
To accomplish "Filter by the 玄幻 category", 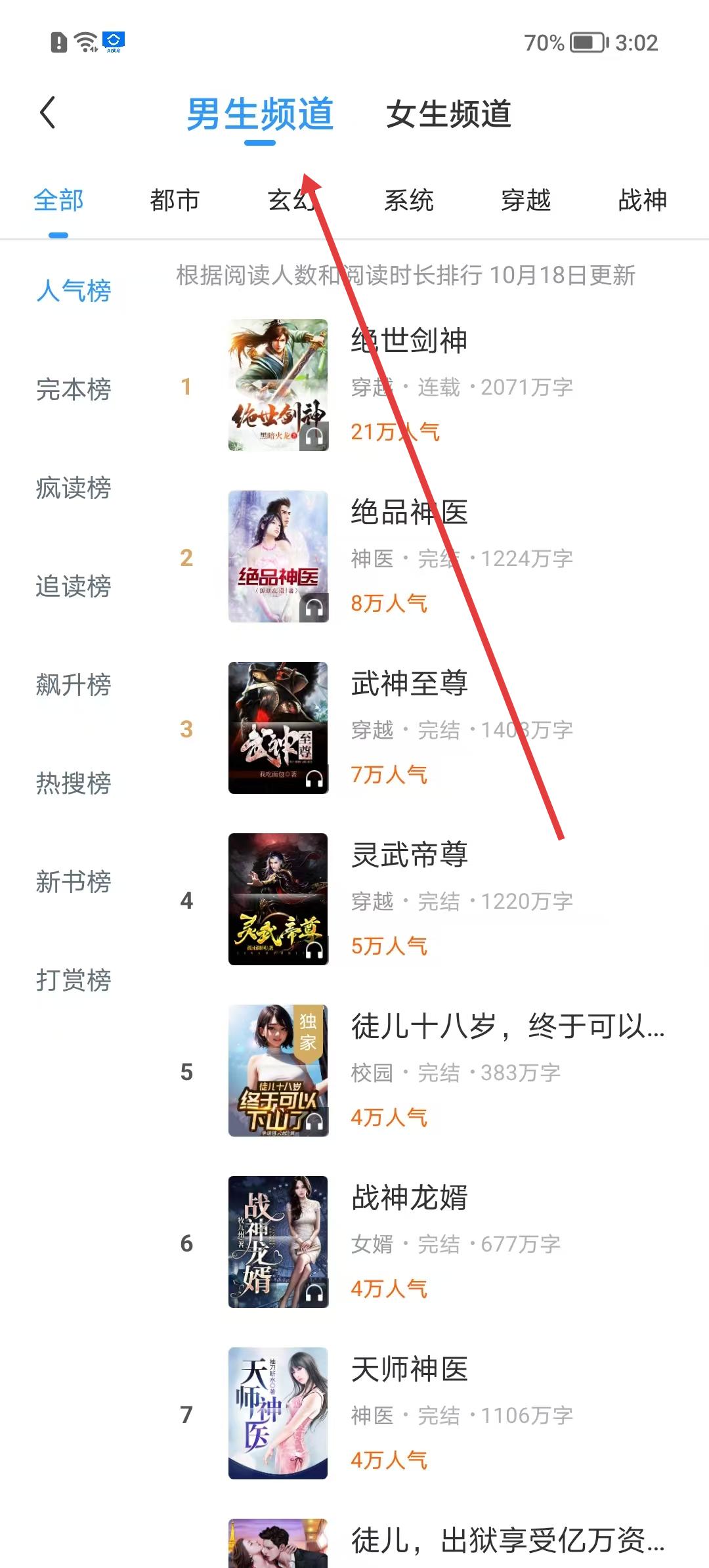I will click(x=291, y=200).
